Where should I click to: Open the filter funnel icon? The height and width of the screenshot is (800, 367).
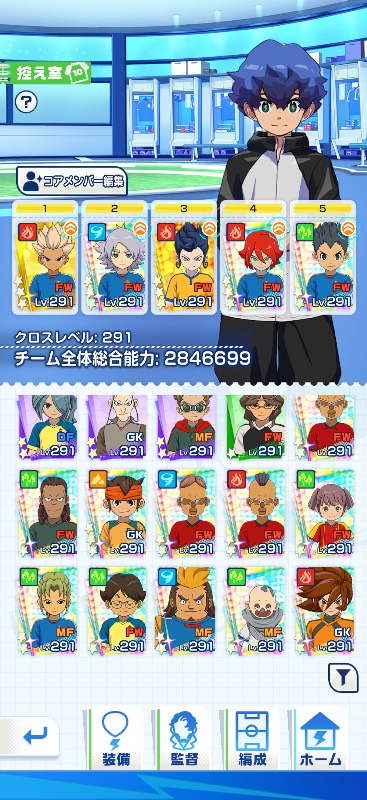tap(343, 678)
